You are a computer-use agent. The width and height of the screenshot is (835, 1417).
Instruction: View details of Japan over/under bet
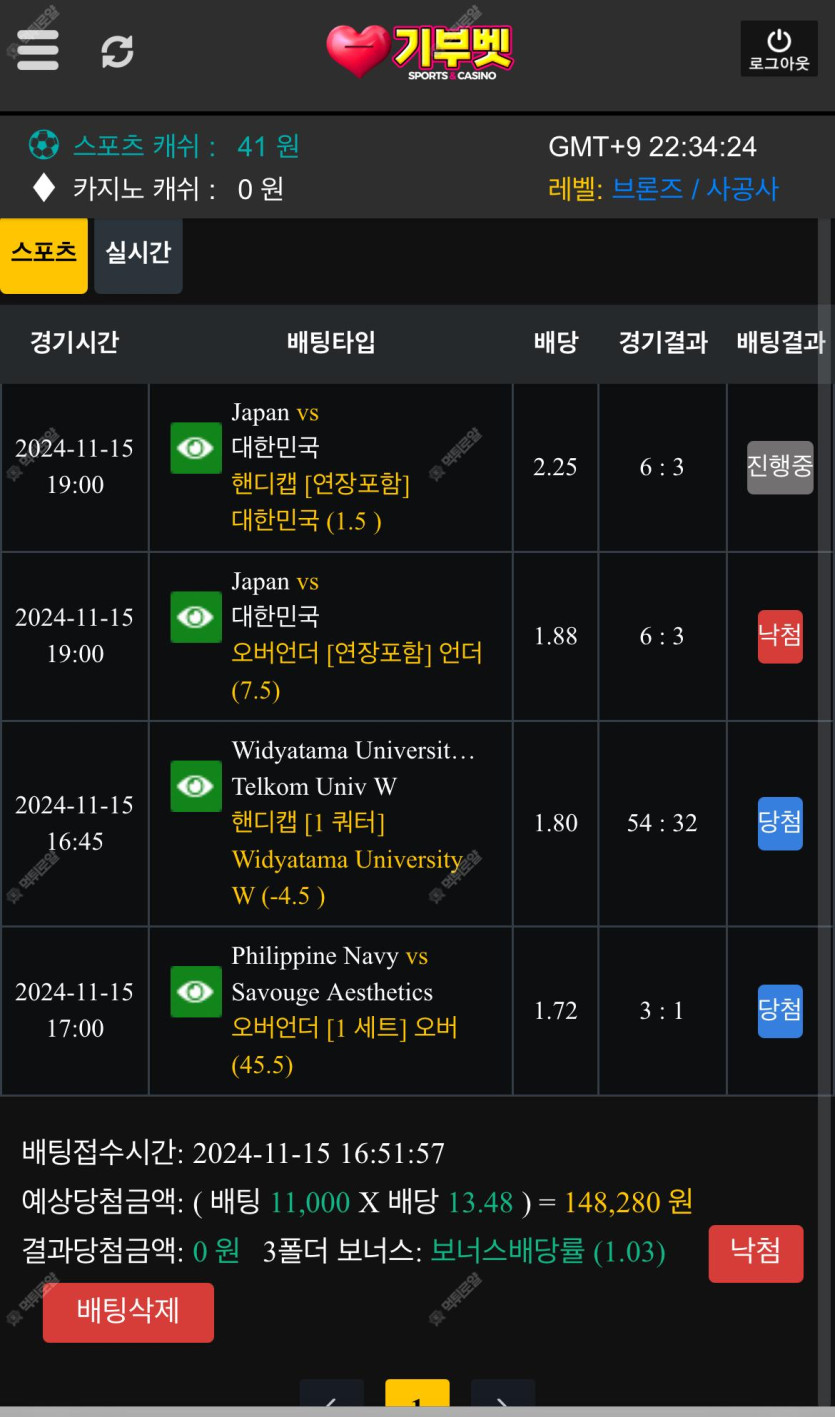click(x=195, y=617)
